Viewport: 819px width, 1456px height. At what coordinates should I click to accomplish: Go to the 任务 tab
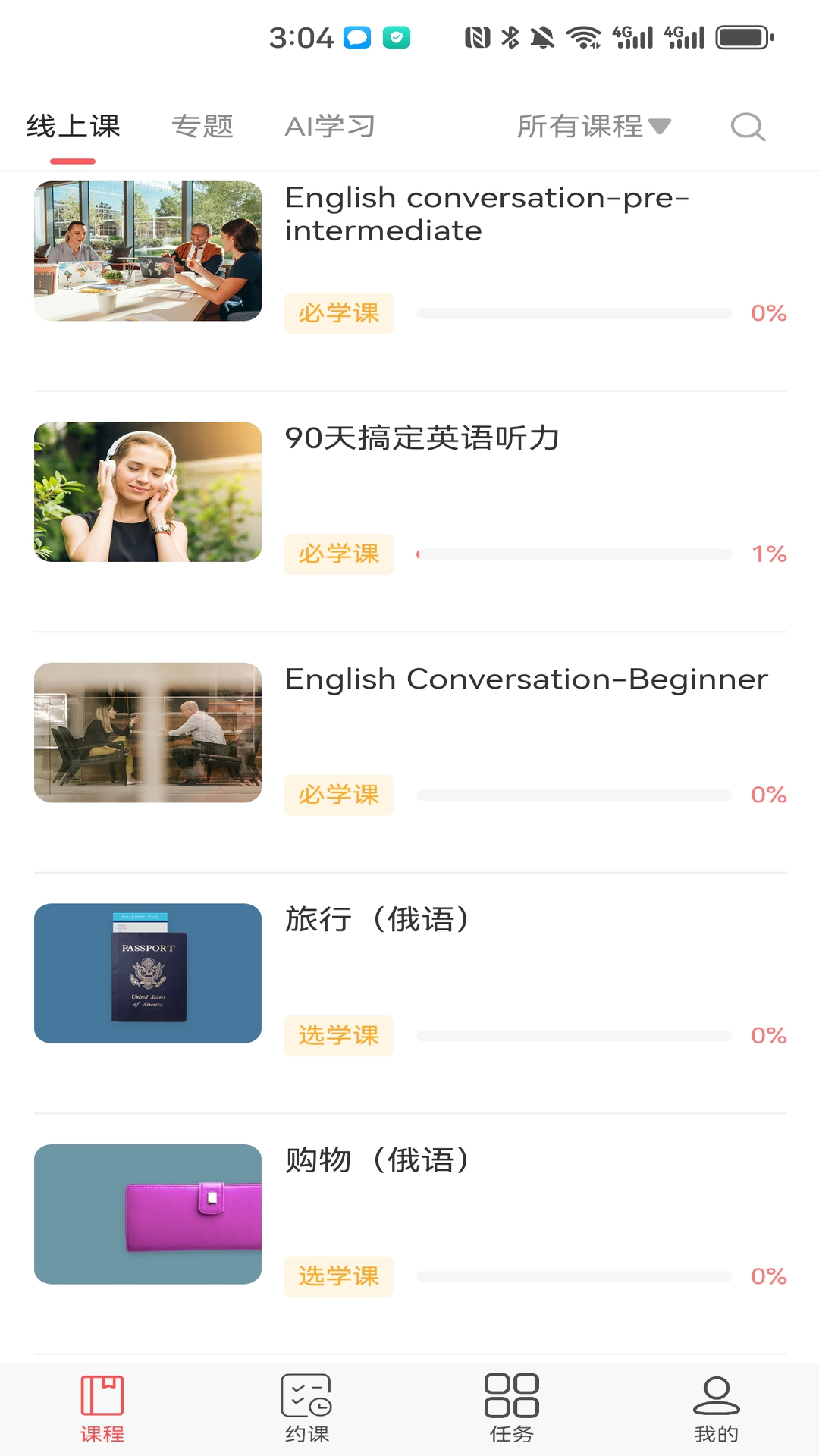click(512, 1407)
